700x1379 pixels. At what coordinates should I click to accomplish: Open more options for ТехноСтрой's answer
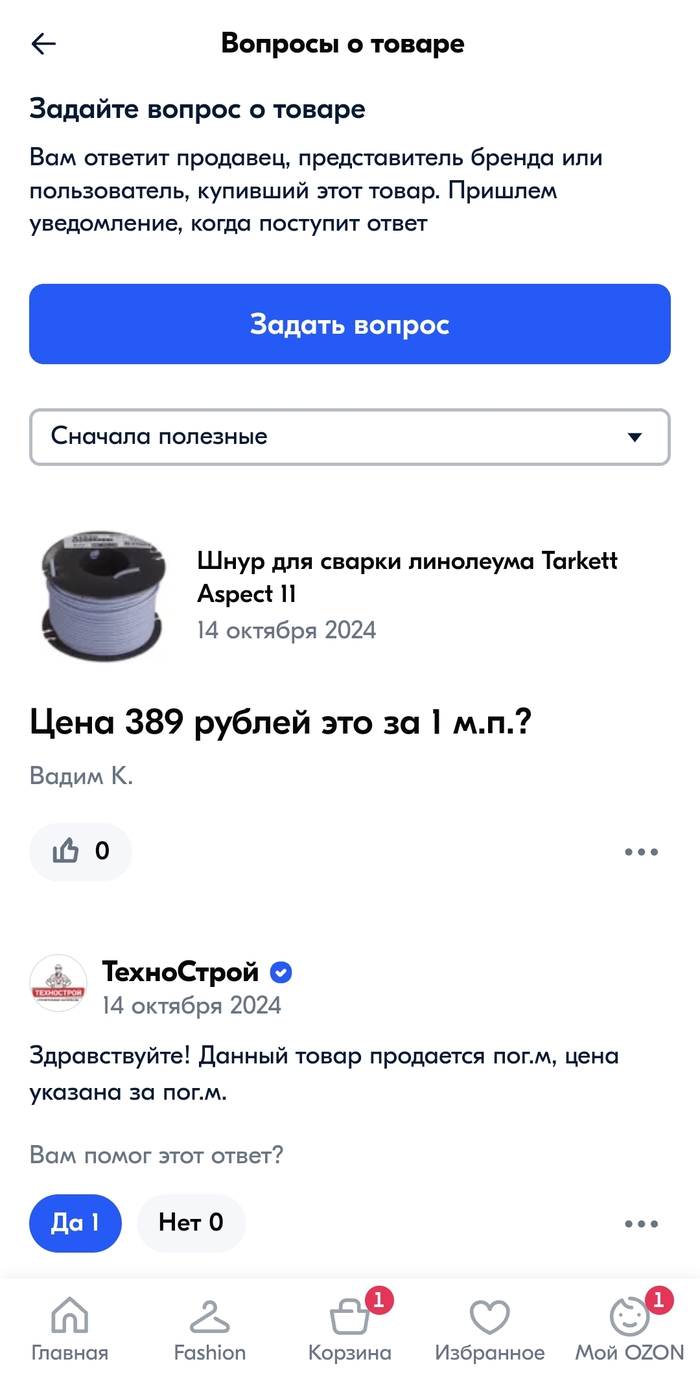[641, 1223]
